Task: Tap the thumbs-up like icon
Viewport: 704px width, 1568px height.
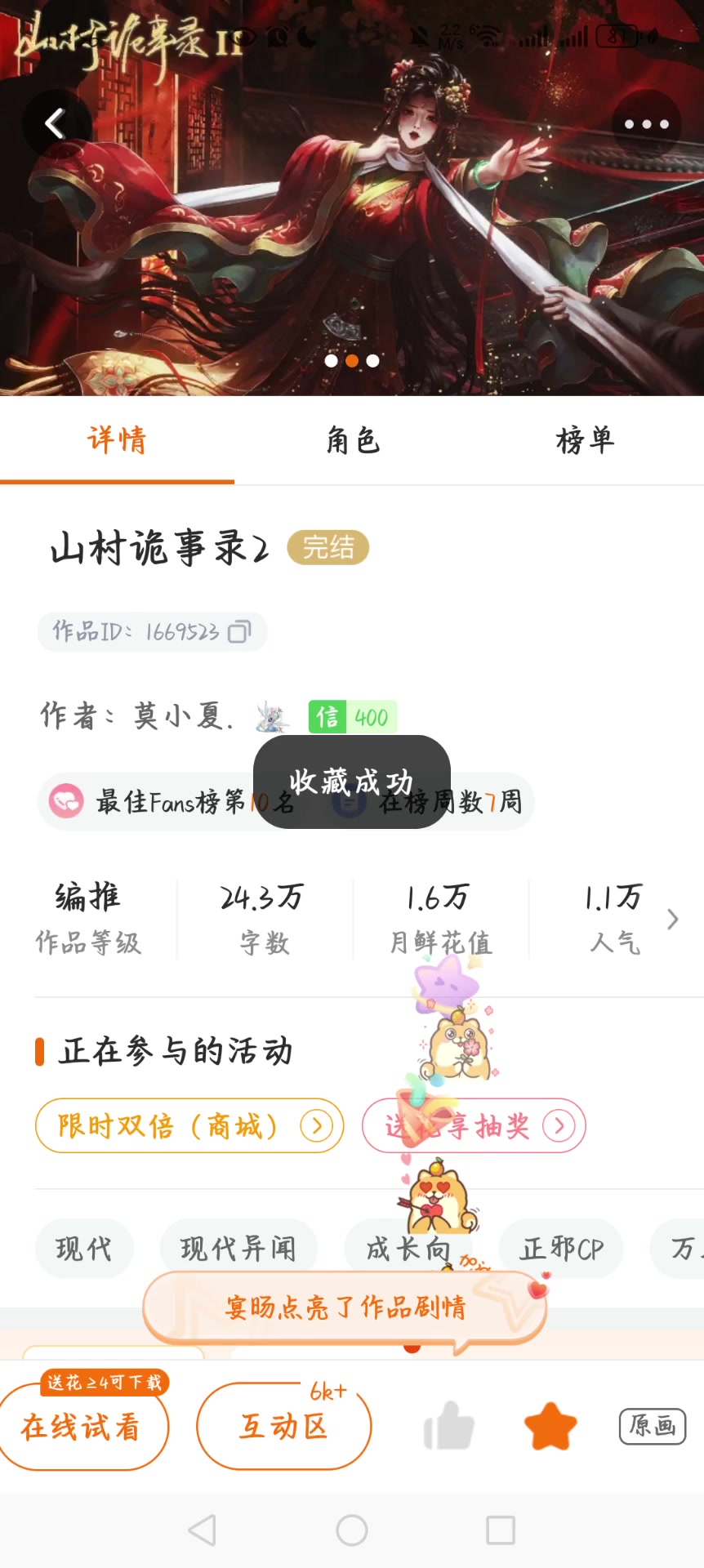Action: [448, 1426]
